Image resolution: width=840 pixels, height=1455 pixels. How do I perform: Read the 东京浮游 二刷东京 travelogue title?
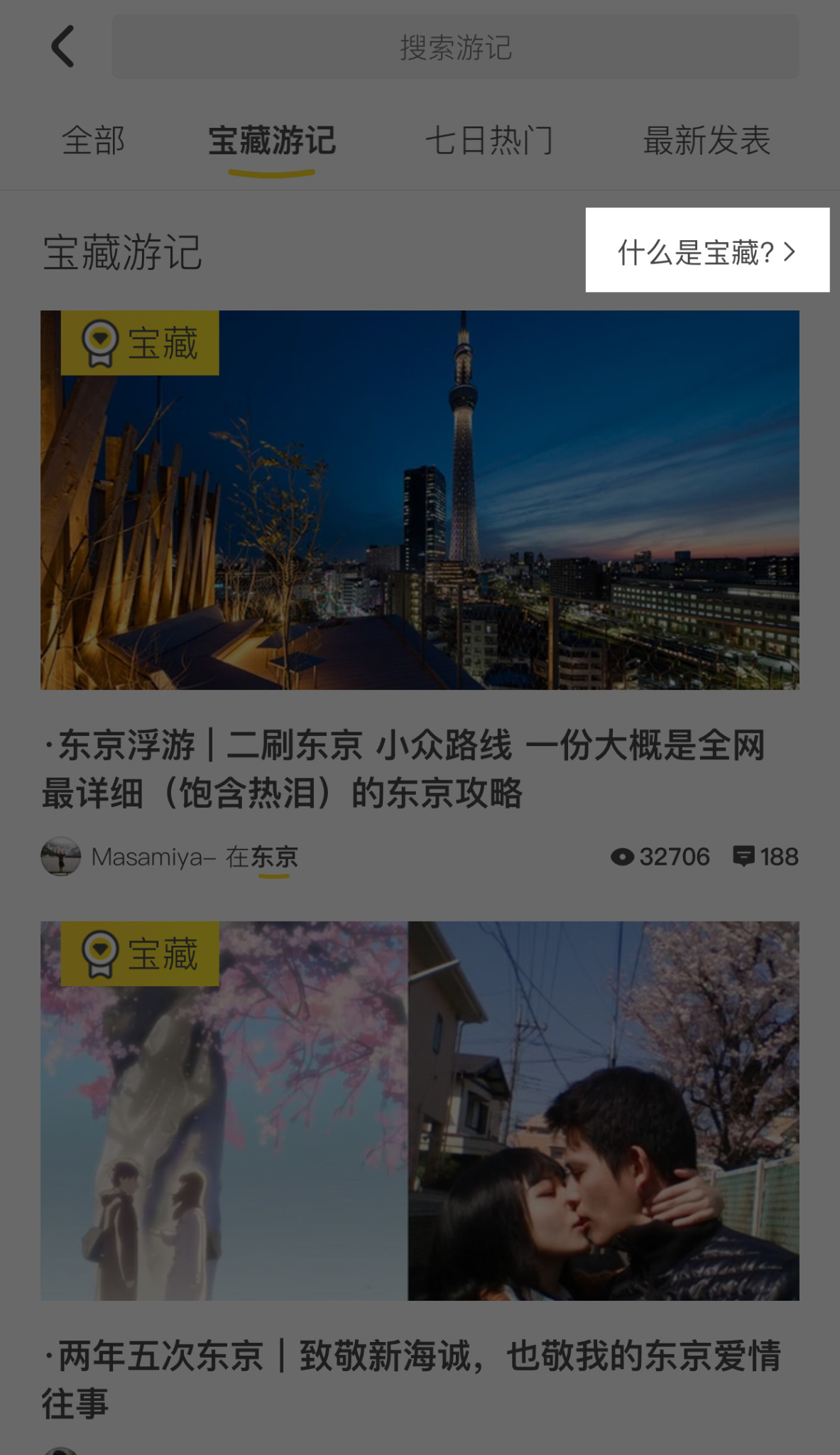pyautogui.click(x=403, y=769)
